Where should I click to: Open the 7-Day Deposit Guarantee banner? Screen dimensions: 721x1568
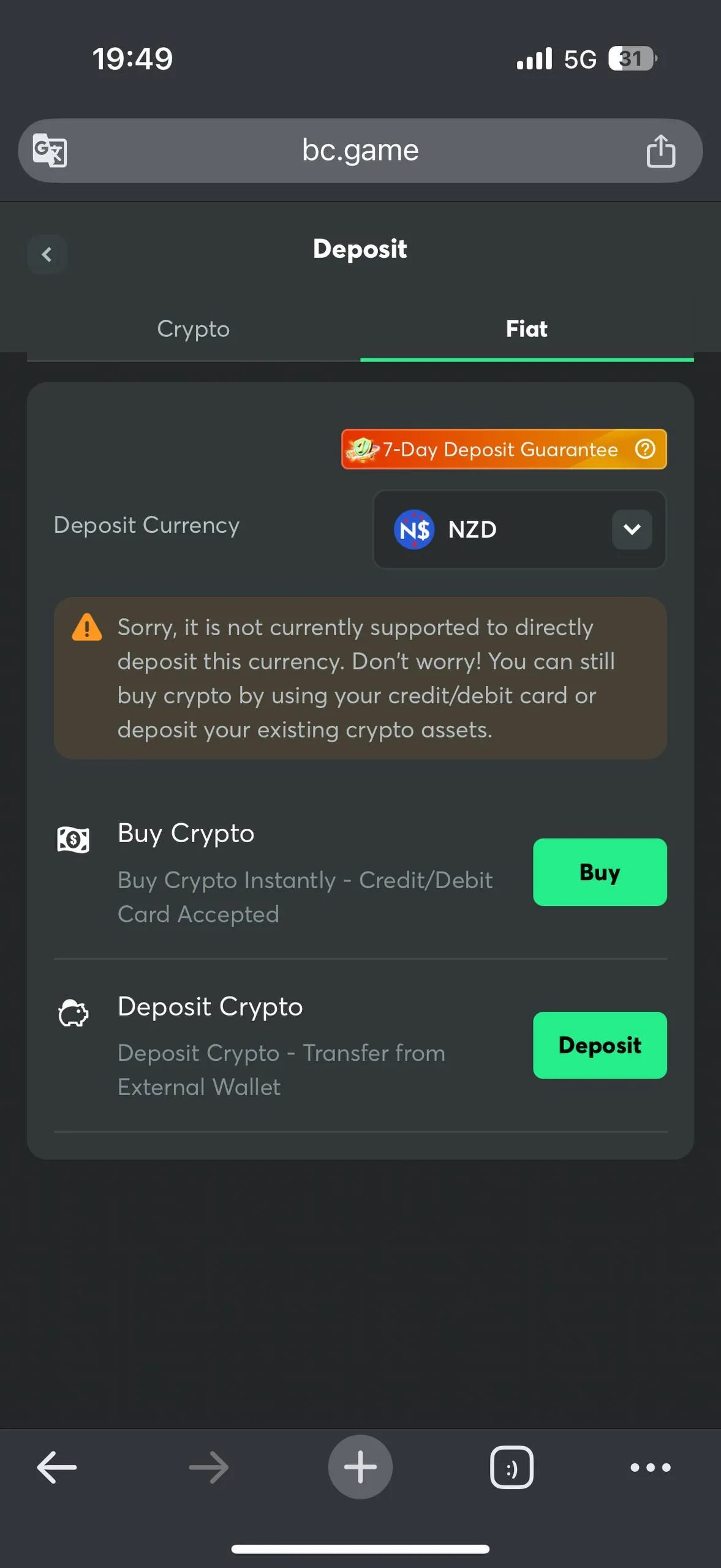click(504, 450)
